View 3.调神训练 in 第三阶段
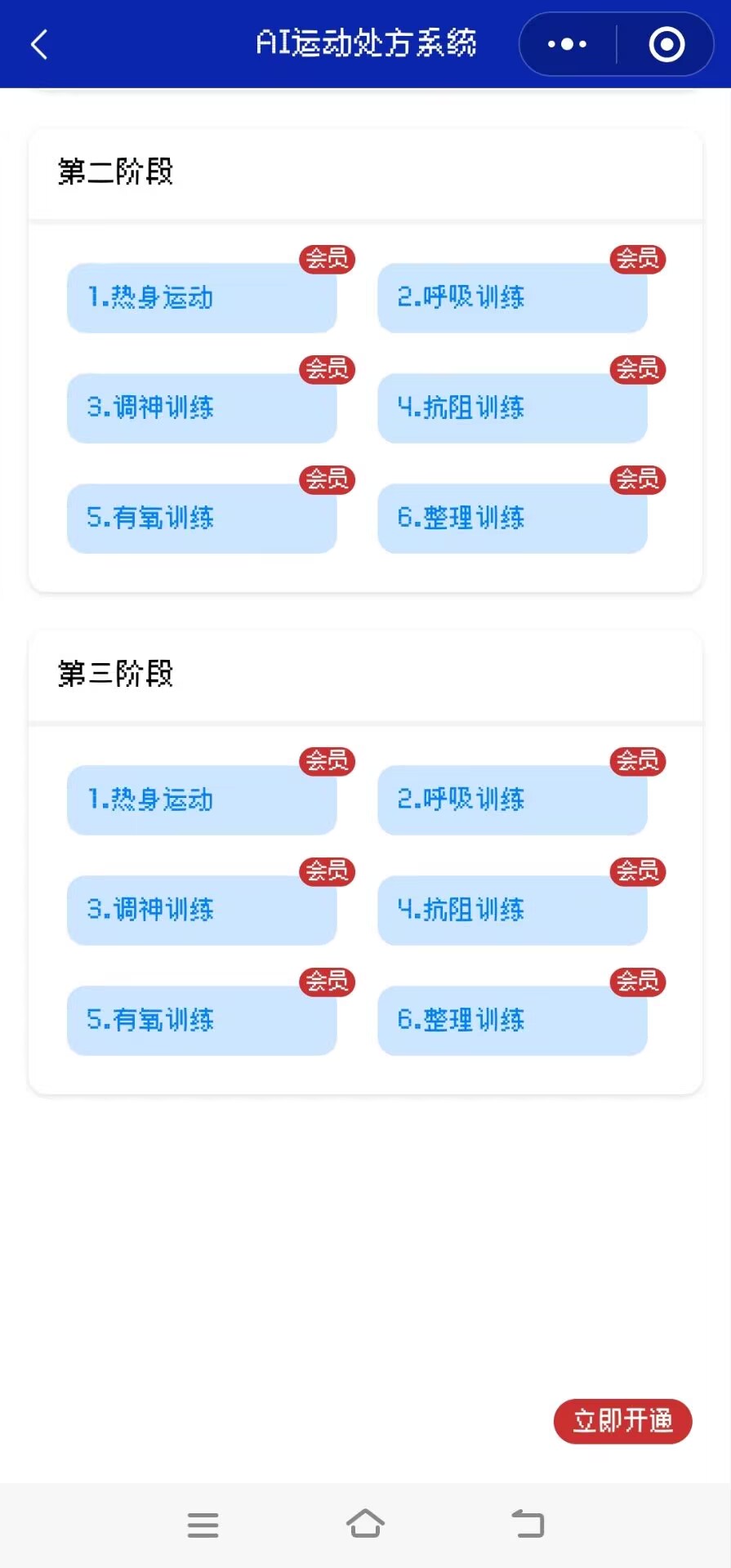Viewport: 731px width, 1568px height. tap(202, 911)
